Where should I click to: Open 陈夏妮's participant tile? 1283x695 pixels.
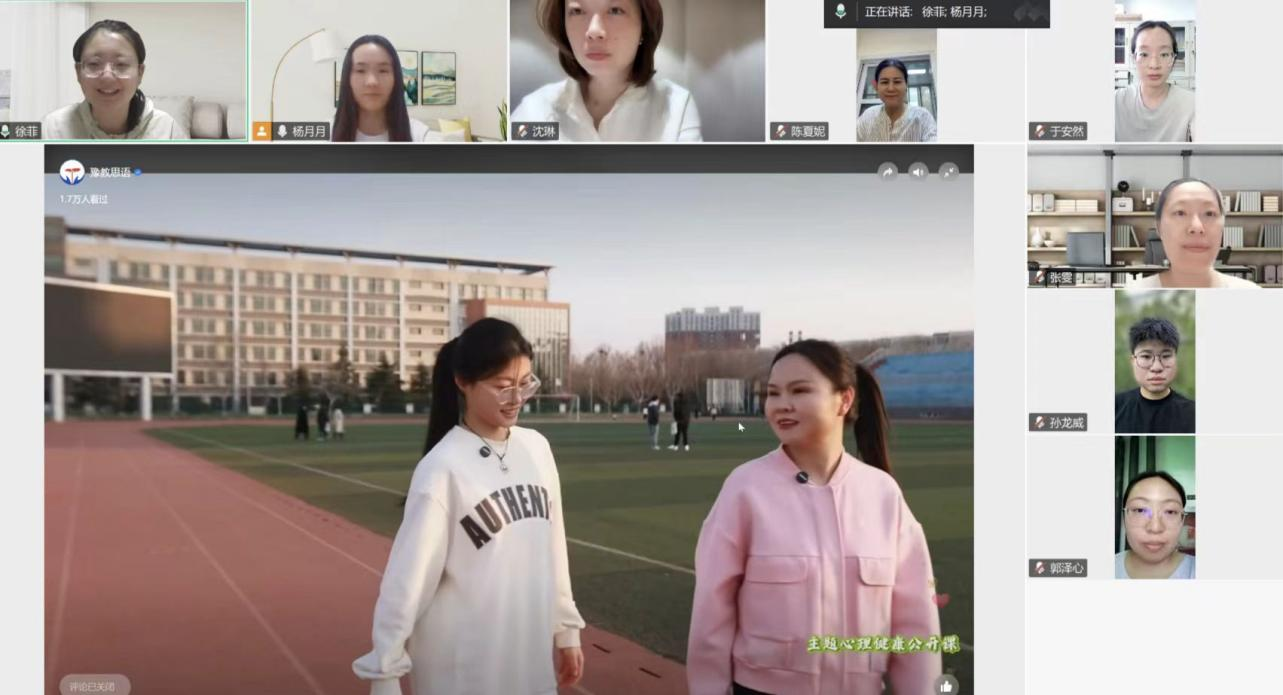896,85
